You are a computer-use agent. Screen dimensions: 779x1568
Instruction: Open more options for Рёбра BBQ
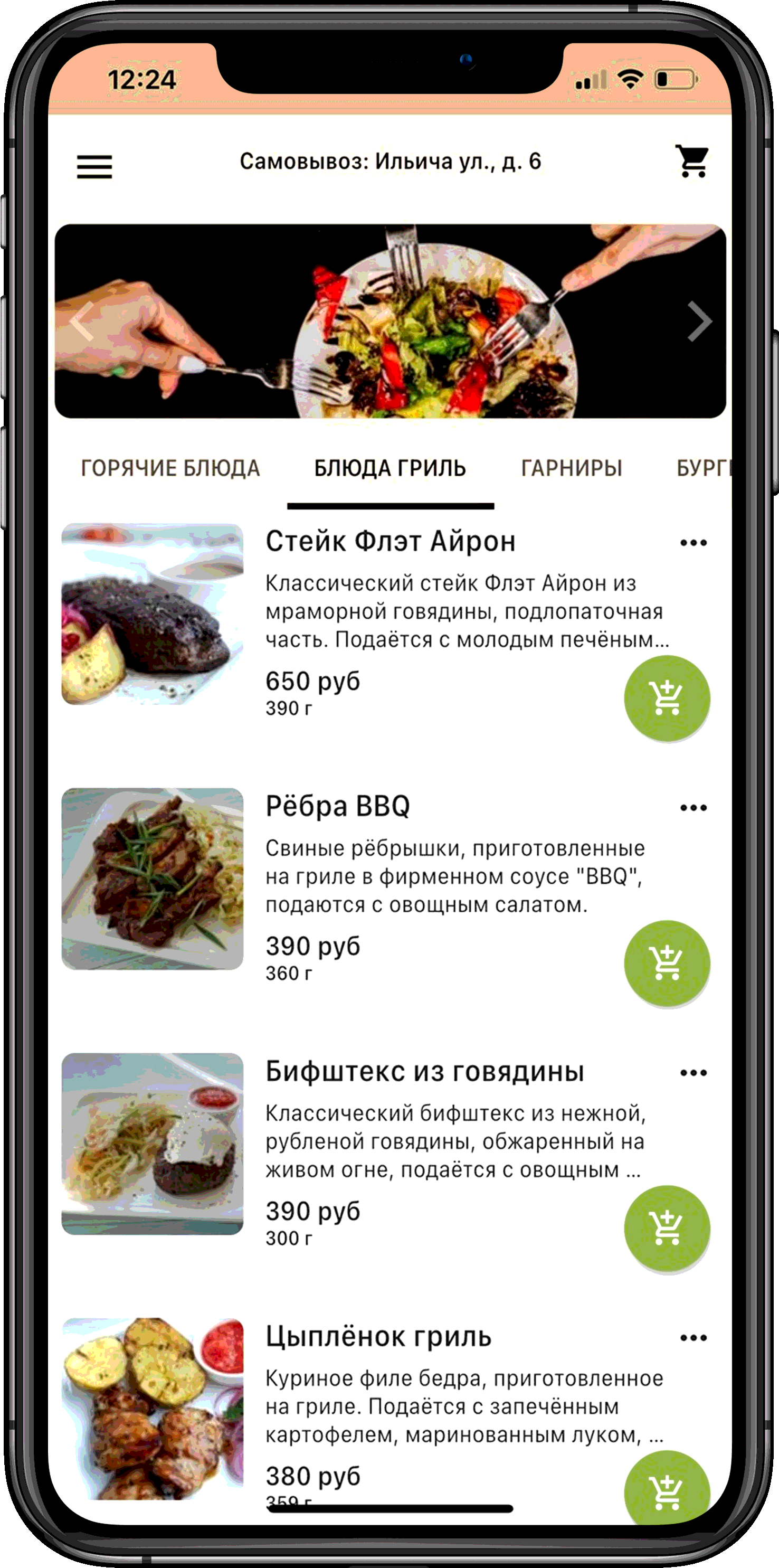pos(693,808)
